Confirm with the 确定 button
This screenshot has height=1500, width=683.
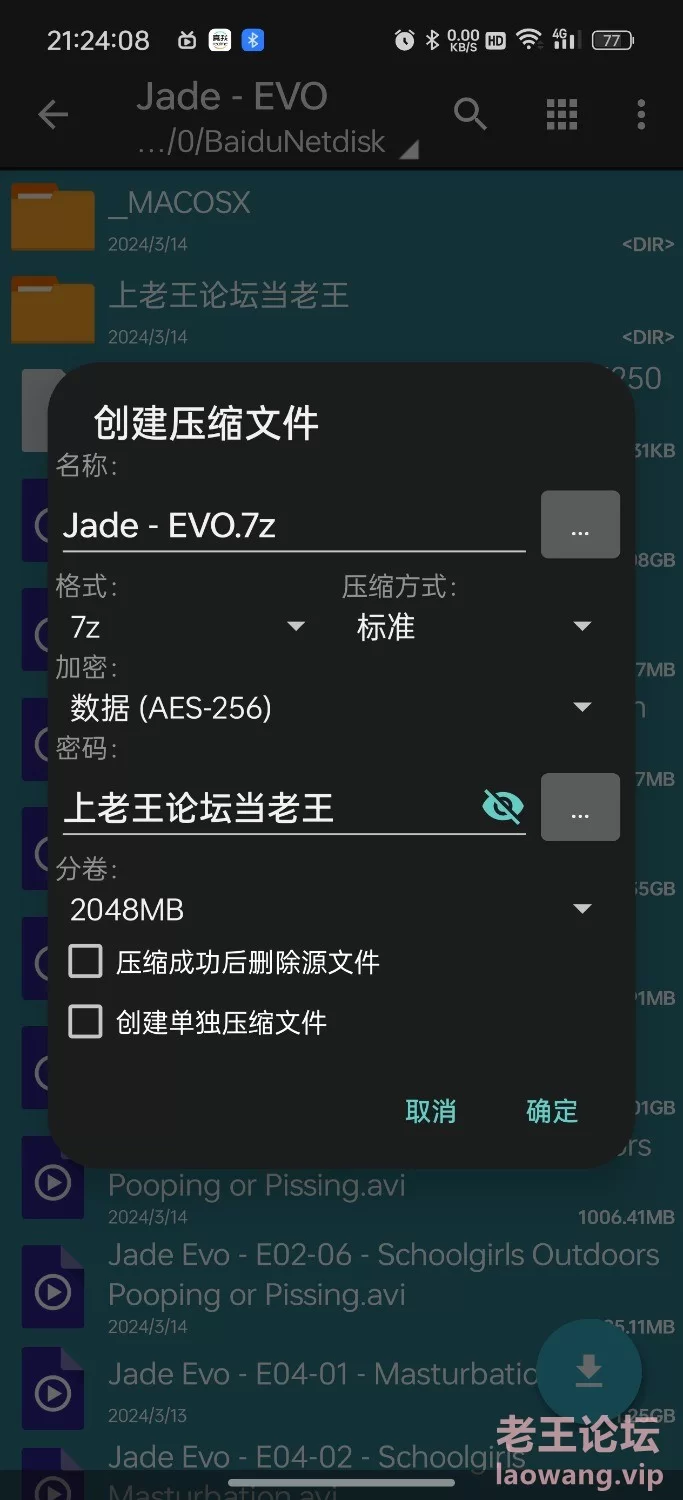[552, 1111]
